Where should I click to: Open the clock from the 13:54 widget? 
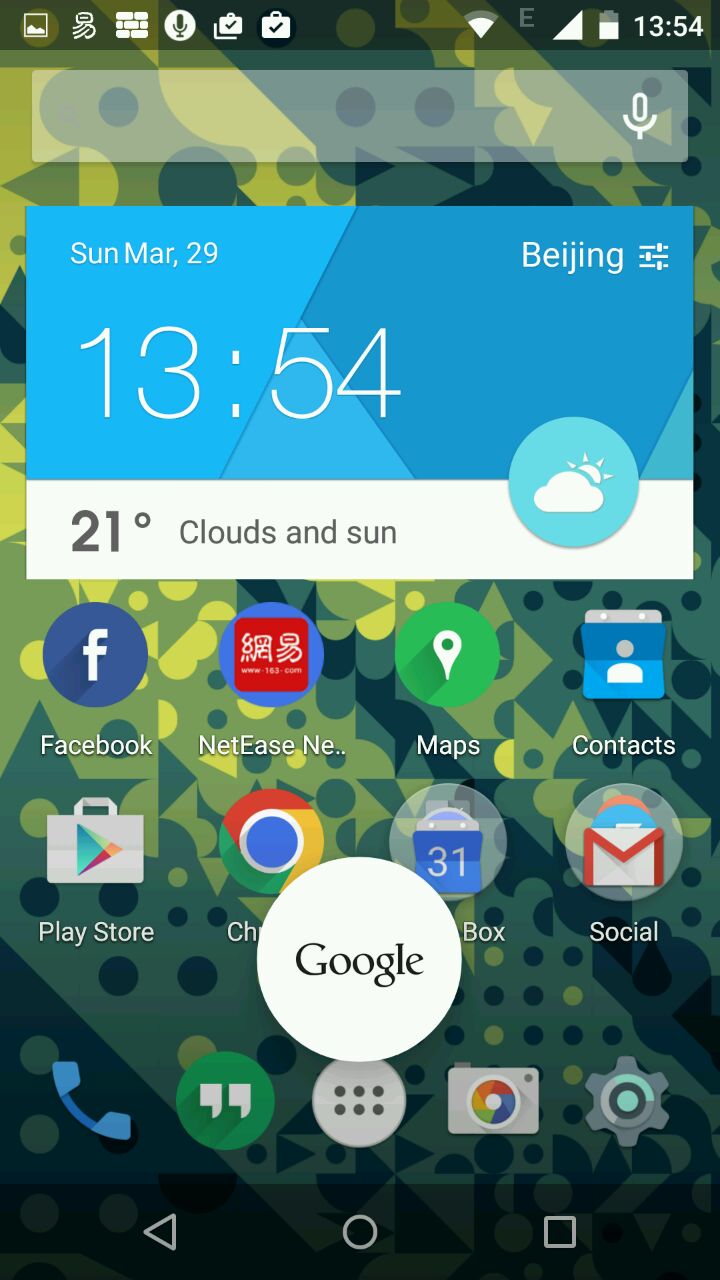tap(240, 372)
